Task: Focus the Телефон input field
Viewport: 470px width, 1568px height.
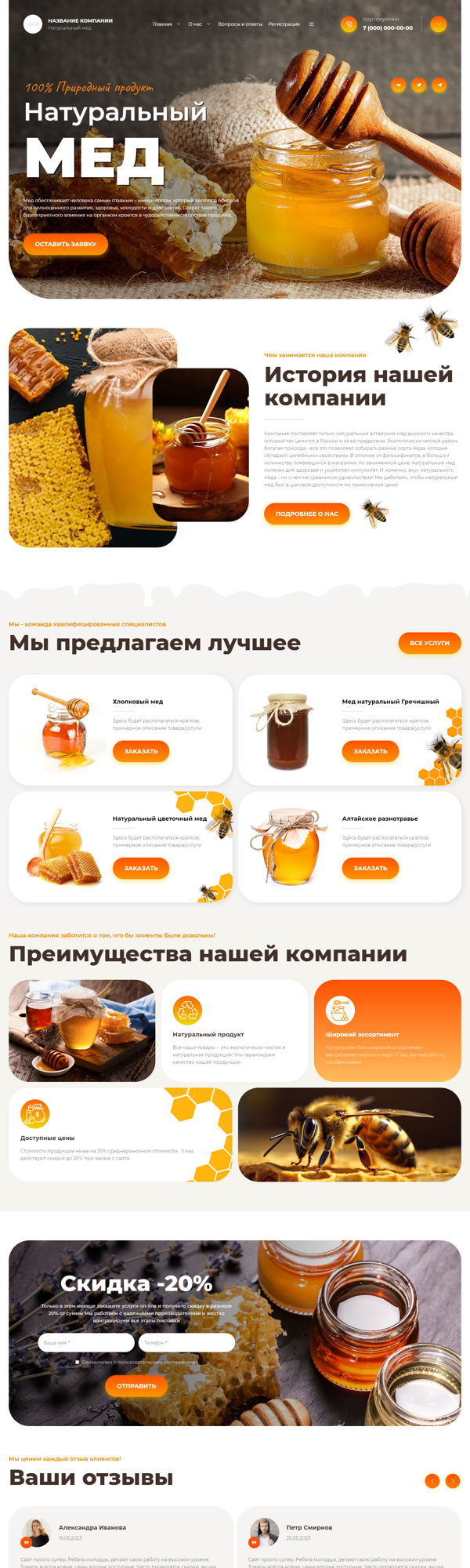Action: tap(186, 1342)
